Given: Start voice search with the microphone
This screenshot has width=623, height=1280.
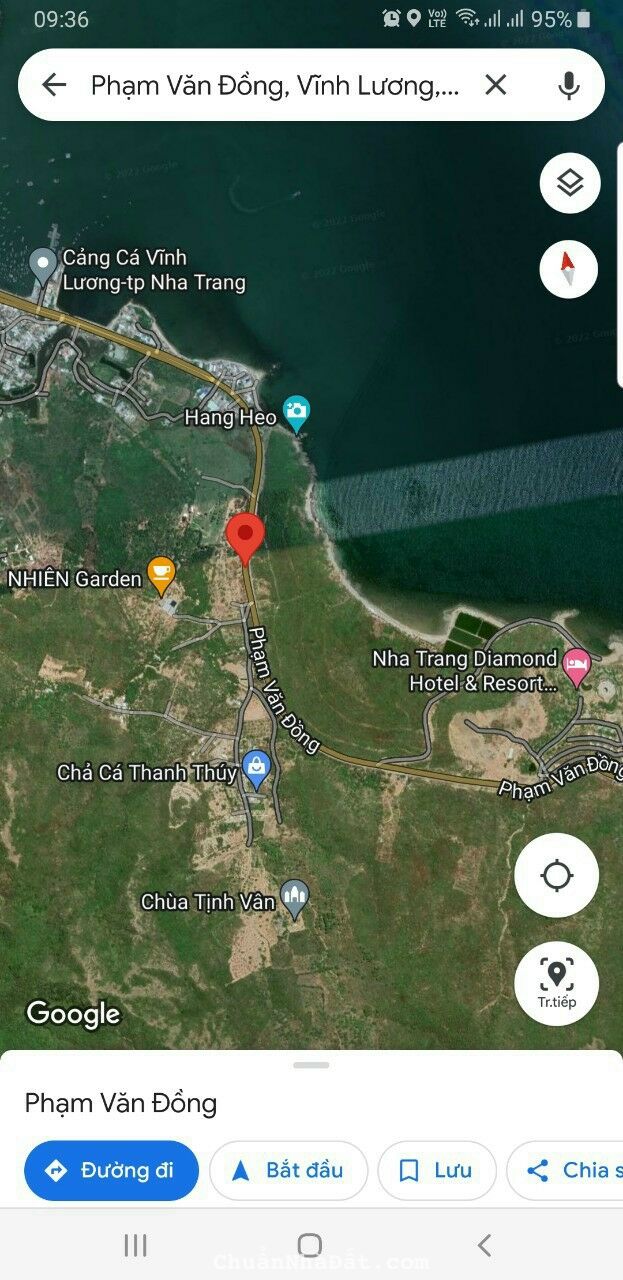Looking at the screenshot, I should pyautogui.click(x=569, y=85).
